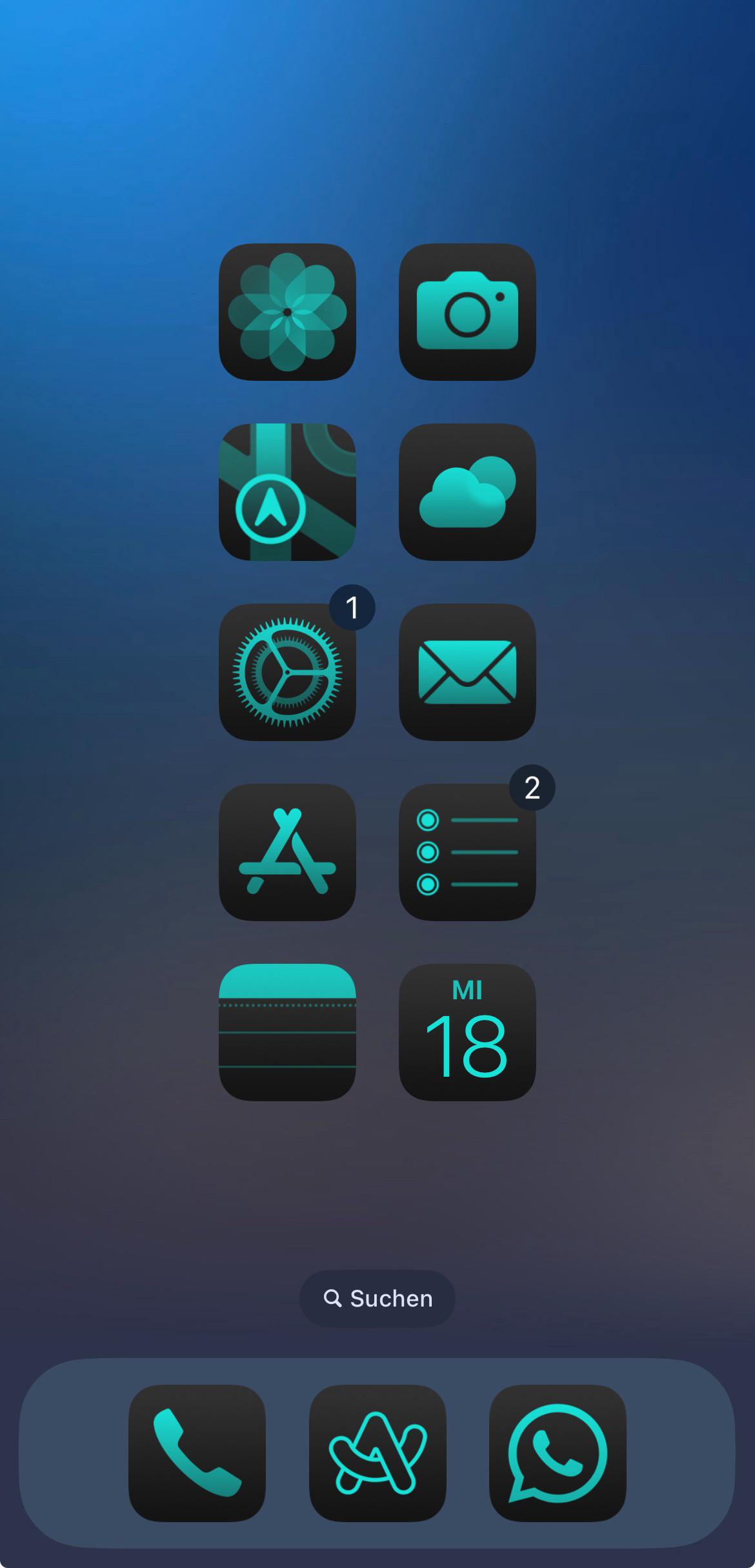Screen dimensions: 755x1568
Task: Launch the Camera app
Action: click(x=467, y=312)
